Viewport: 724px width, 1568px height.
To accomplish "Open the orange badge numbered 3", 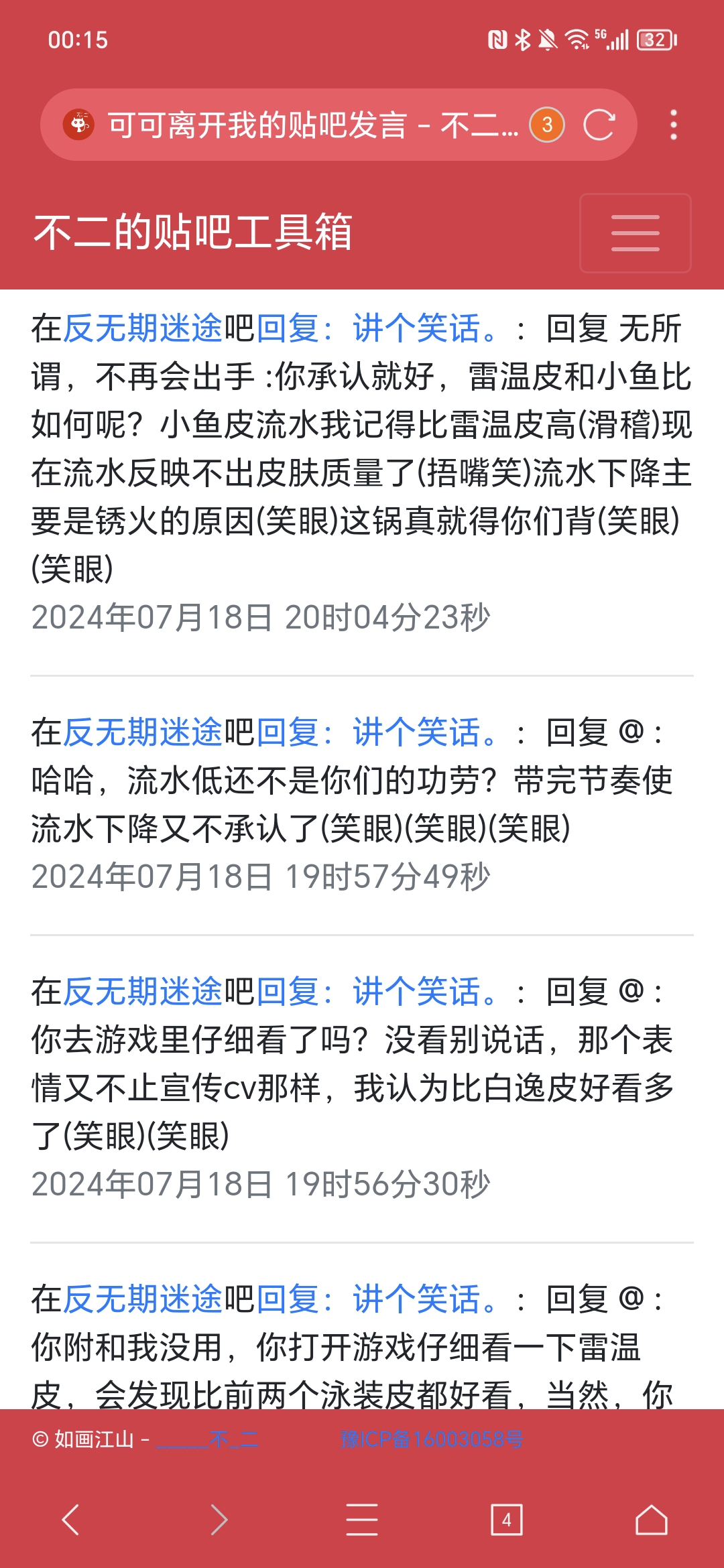I will pos(547,125).
